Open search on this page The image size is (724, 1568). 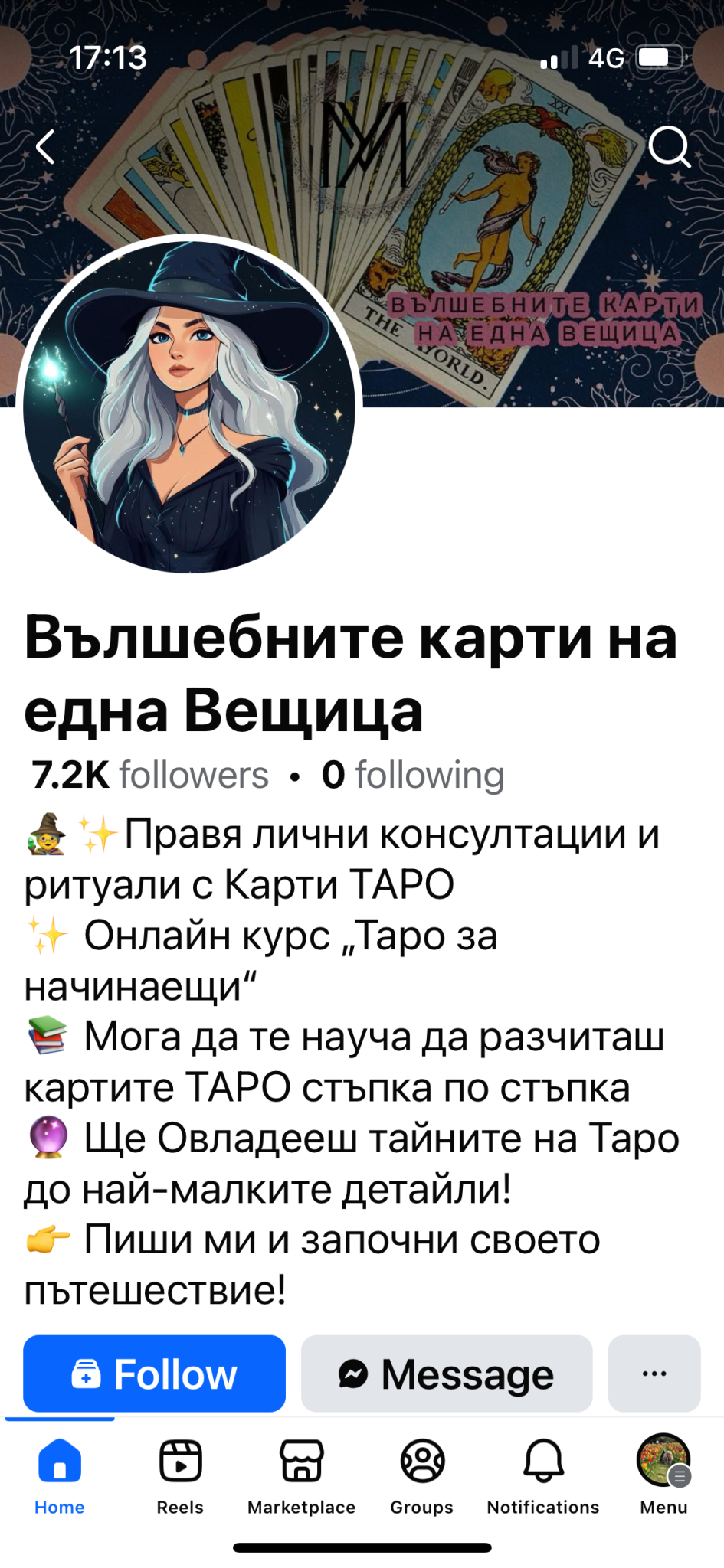[669, 146]
